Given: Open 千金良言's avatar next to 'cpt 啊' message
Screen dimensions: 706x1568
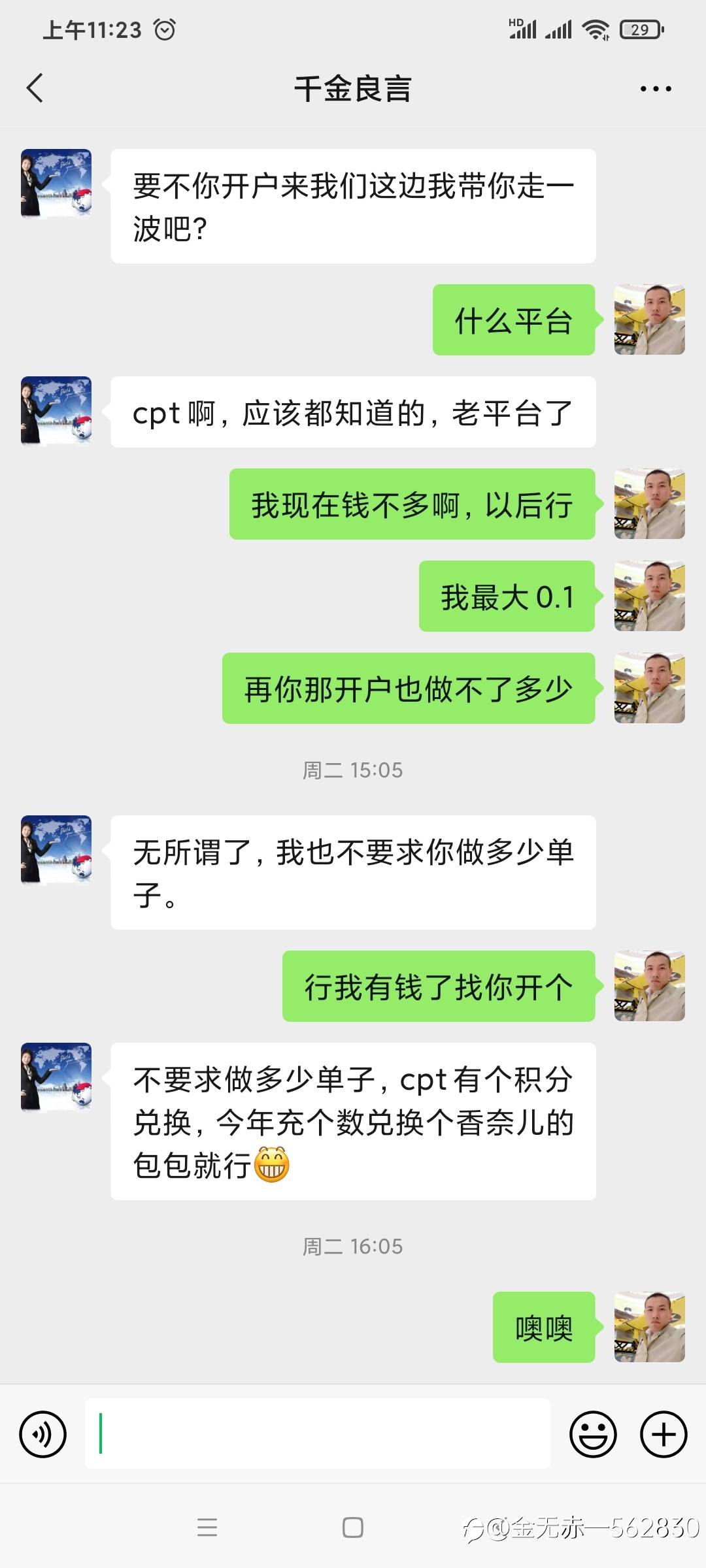Looking at the screenshot, I should coord(56,411).
